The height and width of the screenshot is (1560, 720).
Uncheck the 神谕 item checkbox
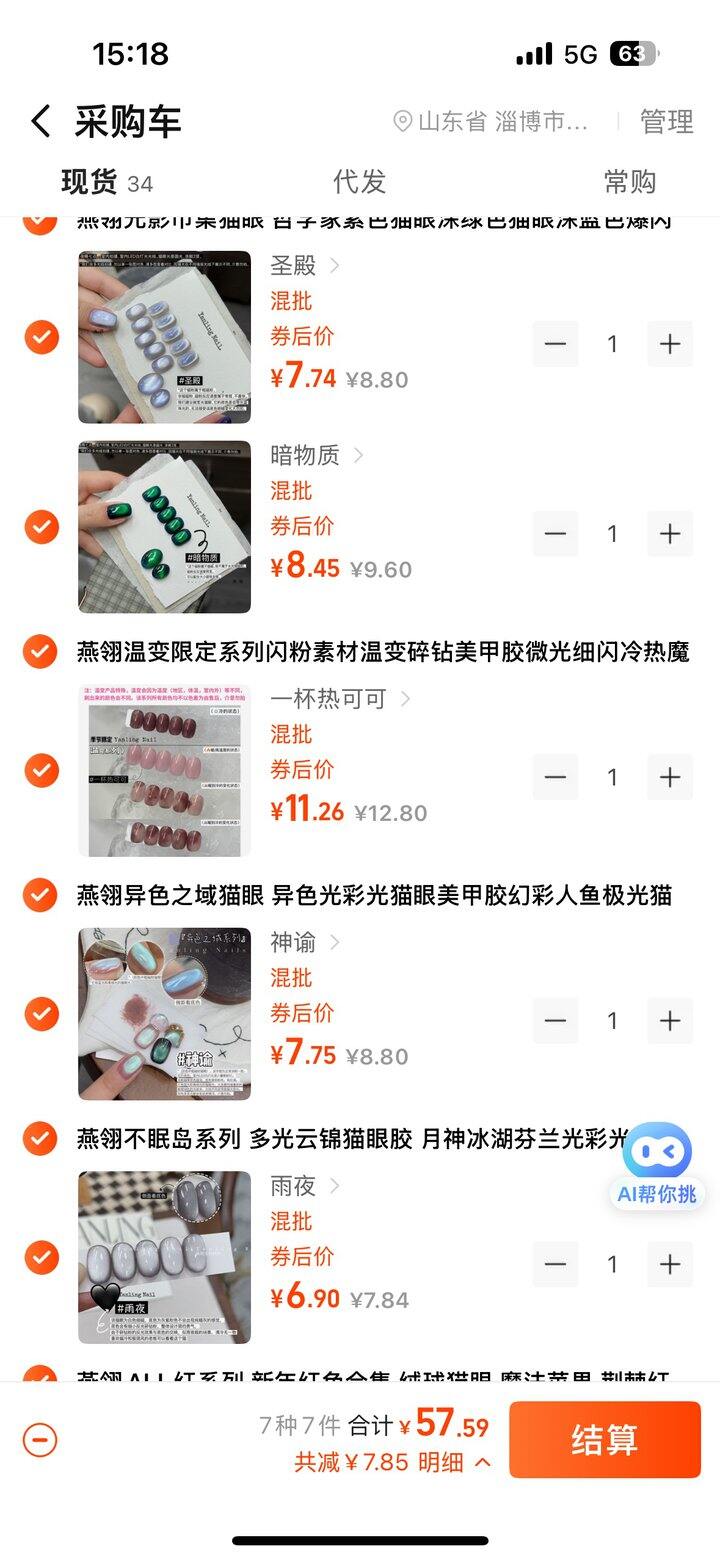[x=41, y=1014]
